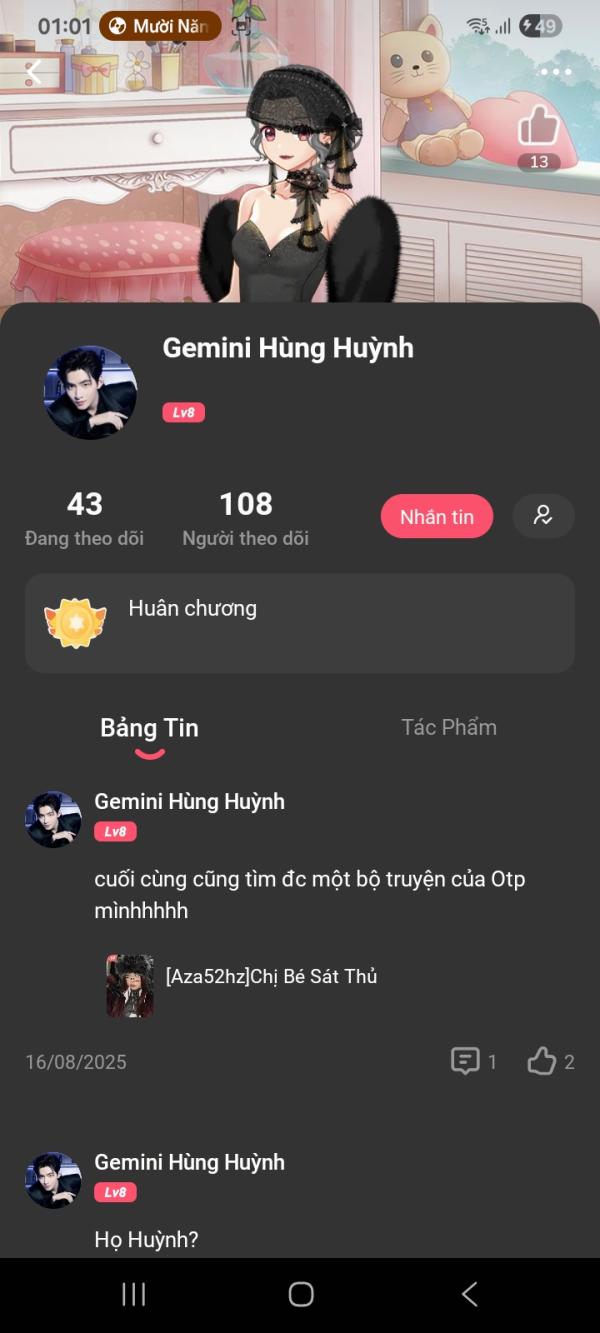Select the Bảng Tin tab

click(149, 728)
